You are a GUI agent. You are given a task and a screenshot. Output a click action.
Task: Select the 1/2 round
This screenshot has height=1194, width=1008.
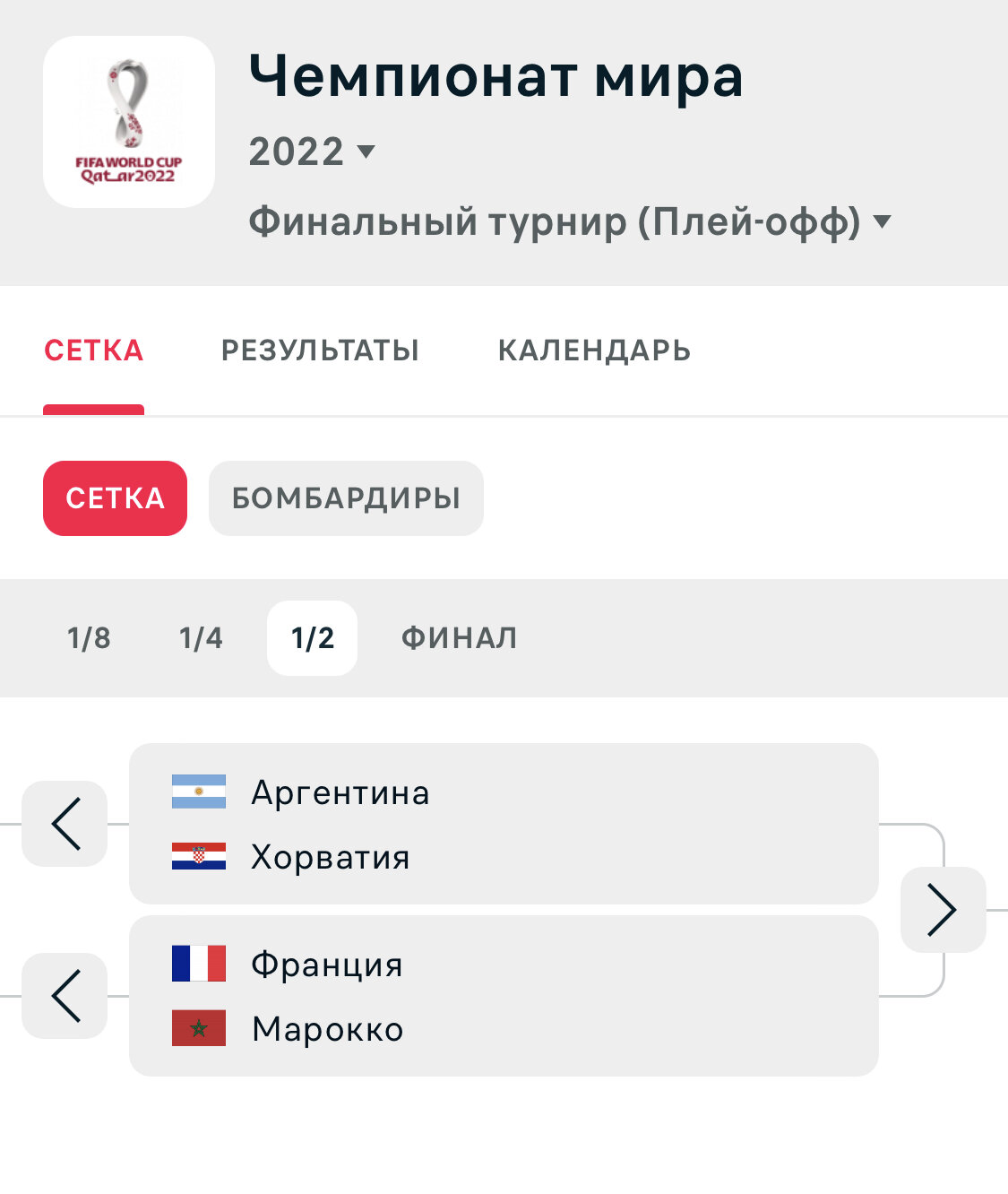click(312, 638)
